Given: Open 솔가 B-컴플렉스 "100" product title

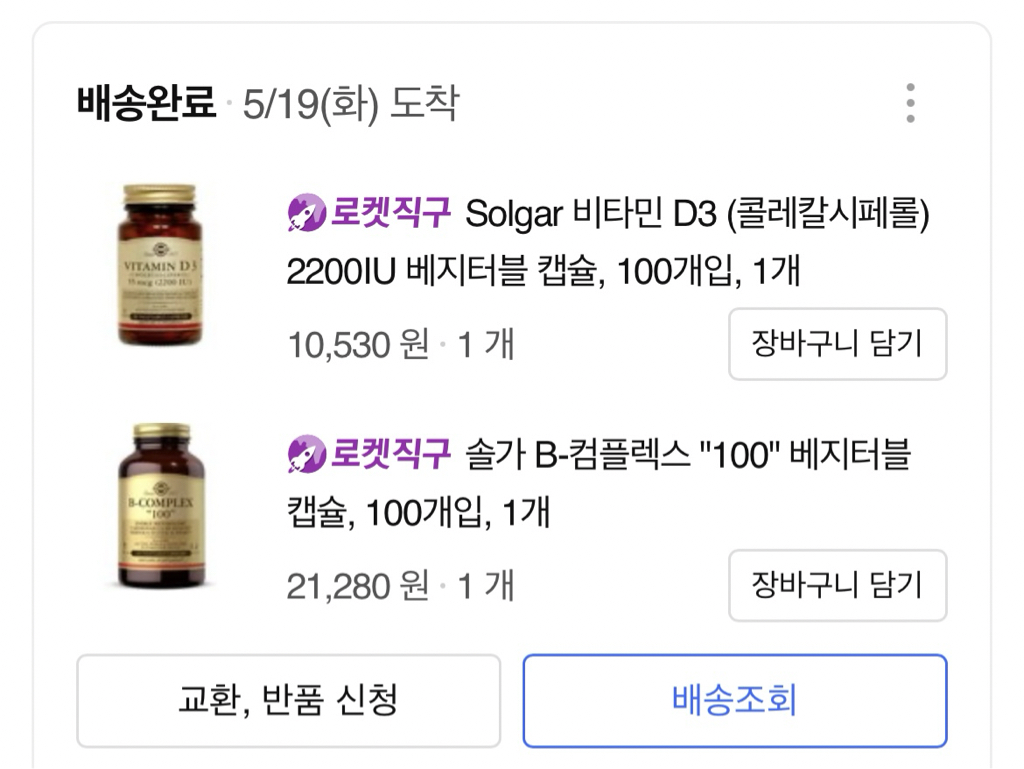Looking at the screenshot, I should pyautogui.click(x=598, y=483).
